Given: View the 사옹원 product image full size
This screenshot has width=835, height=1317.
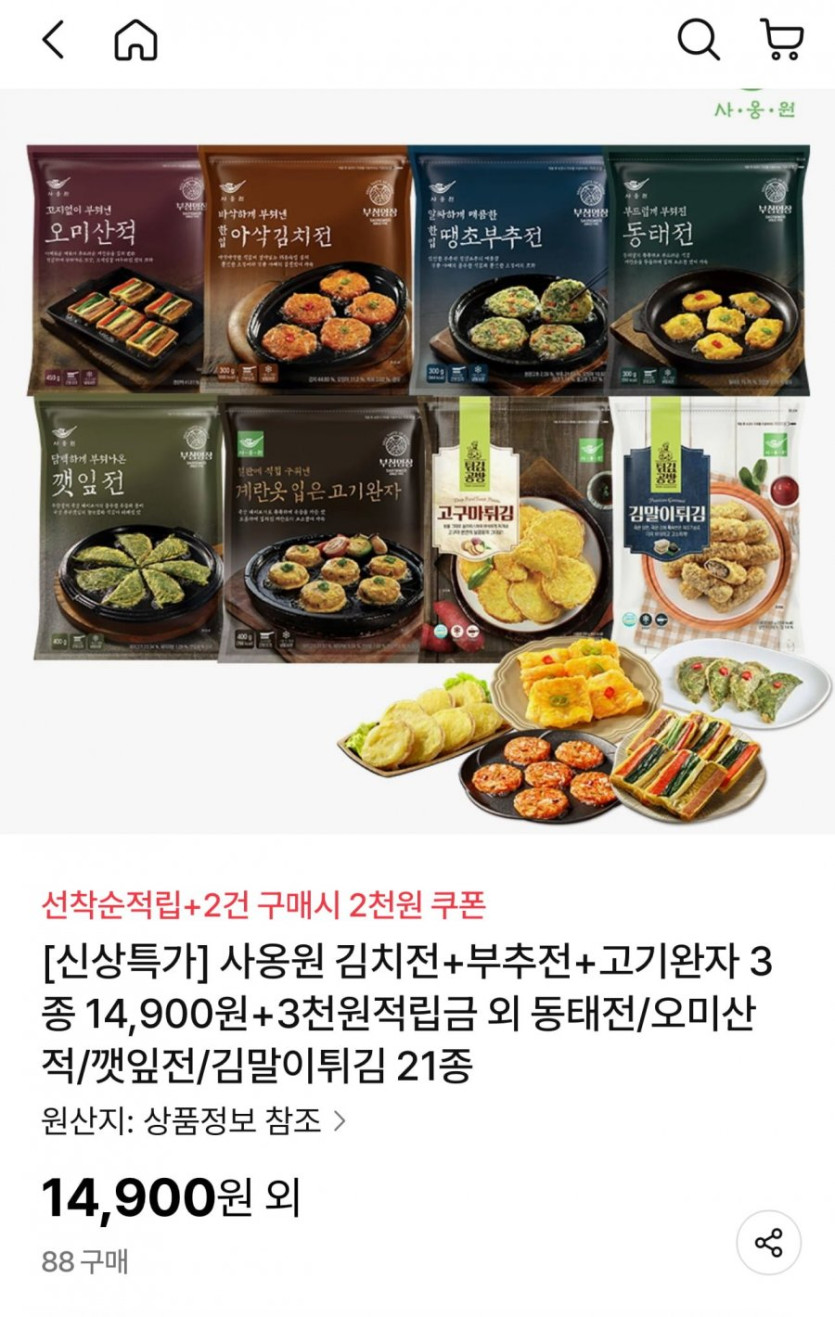Looking at the screenshot, I should 417,460.
